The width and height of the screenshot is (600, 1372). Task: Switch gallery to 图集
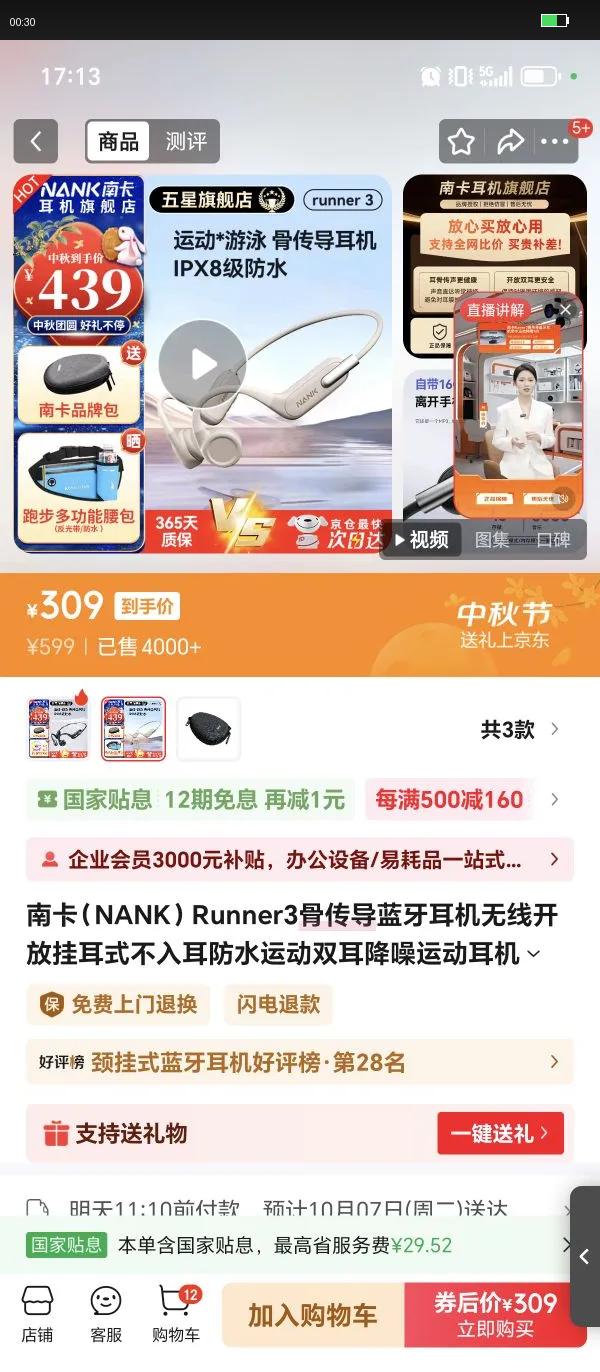[491, 540]
